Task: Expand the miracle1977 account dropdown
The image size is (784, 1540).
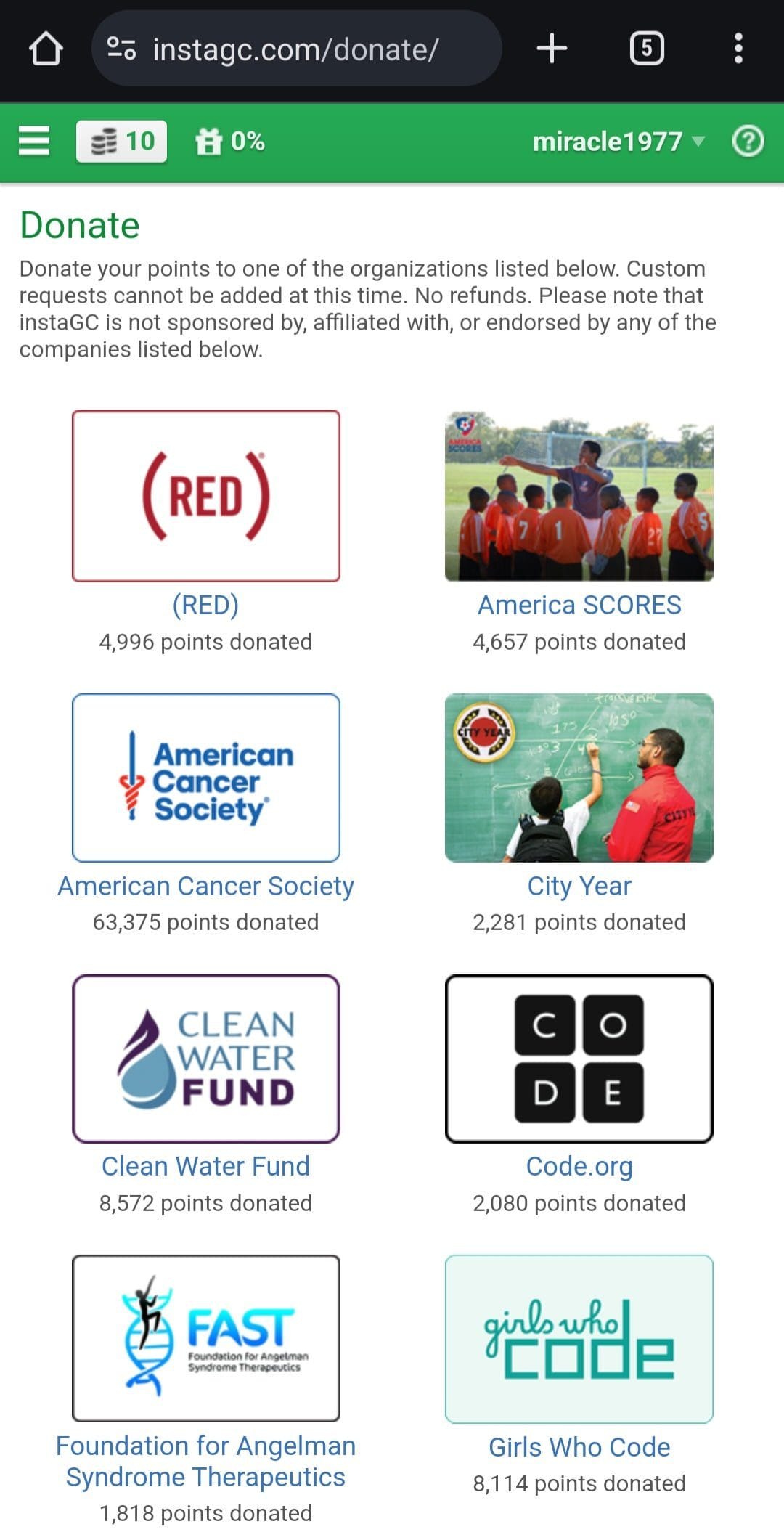Action: click(x=618, y=142)
